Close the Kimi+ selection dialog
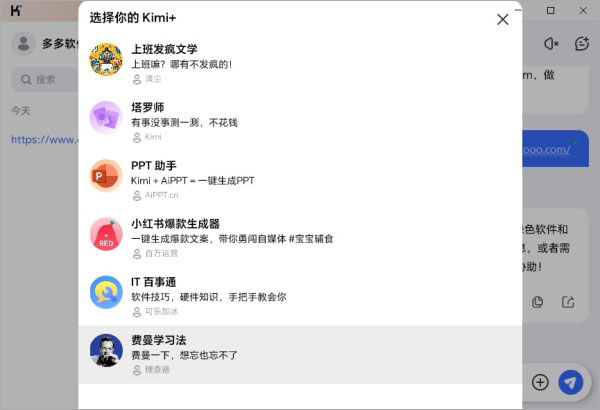This screenshot has width=600, height=410. click(502, 19)
